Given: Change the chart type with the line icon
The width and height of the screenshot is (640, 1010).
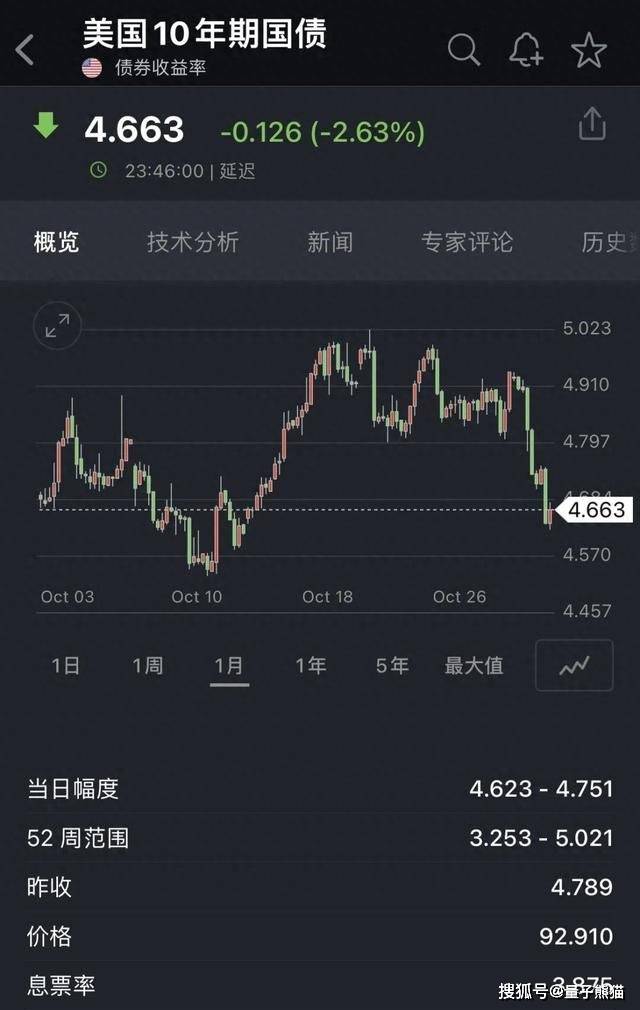Looking at the screenshot, I should pyautogui.click(x=574, y=666).
